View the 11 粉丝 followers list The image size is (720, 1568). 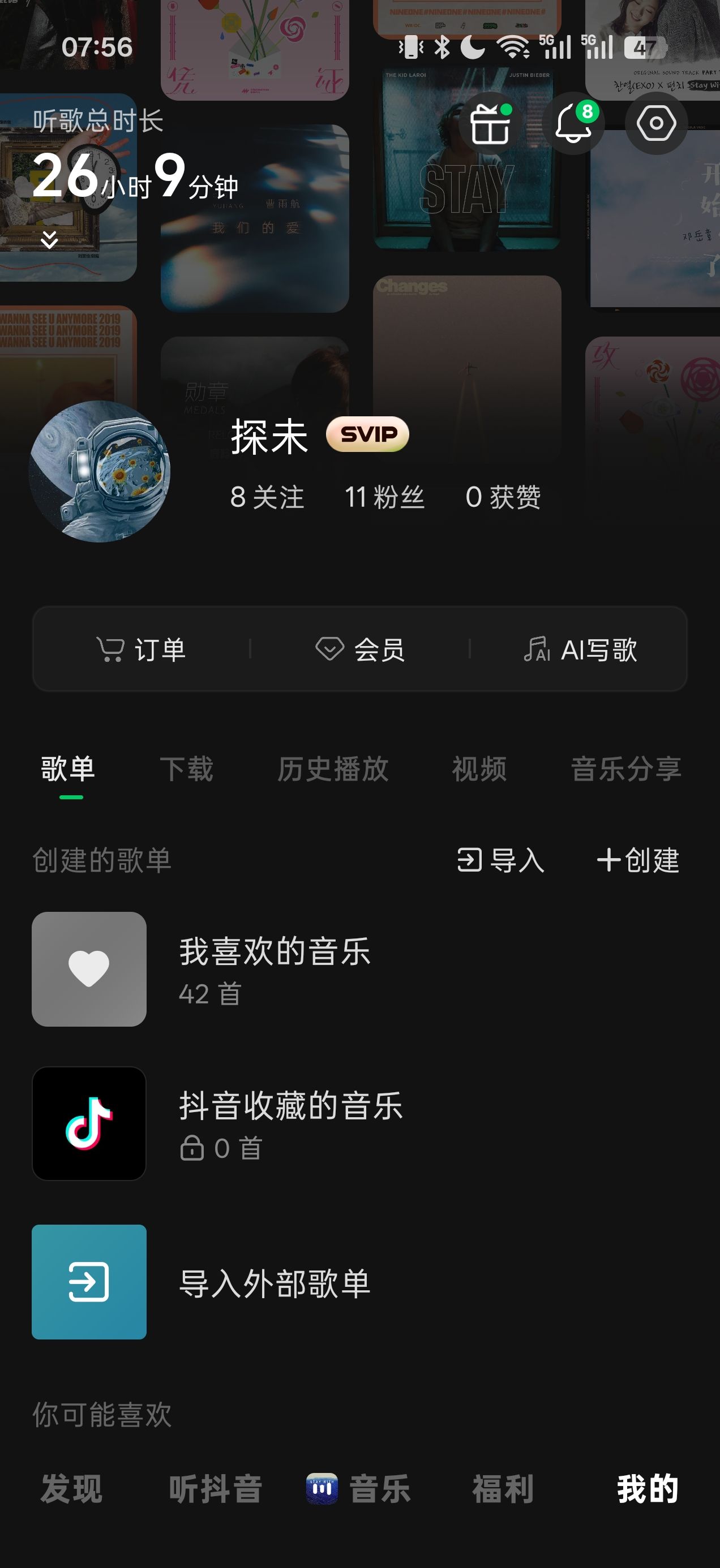pos(384,497)
